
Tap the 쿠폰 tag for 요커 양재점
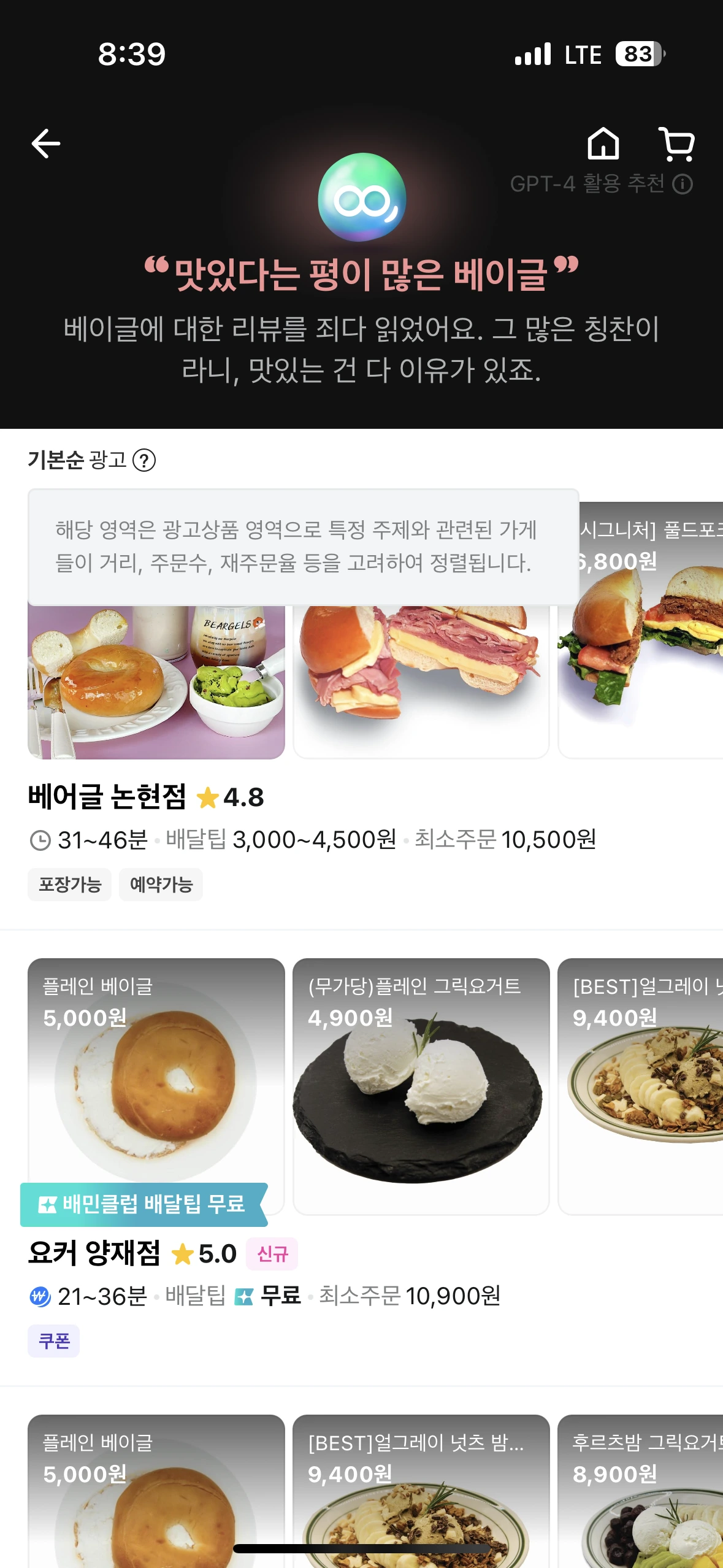pos(54,1341)
